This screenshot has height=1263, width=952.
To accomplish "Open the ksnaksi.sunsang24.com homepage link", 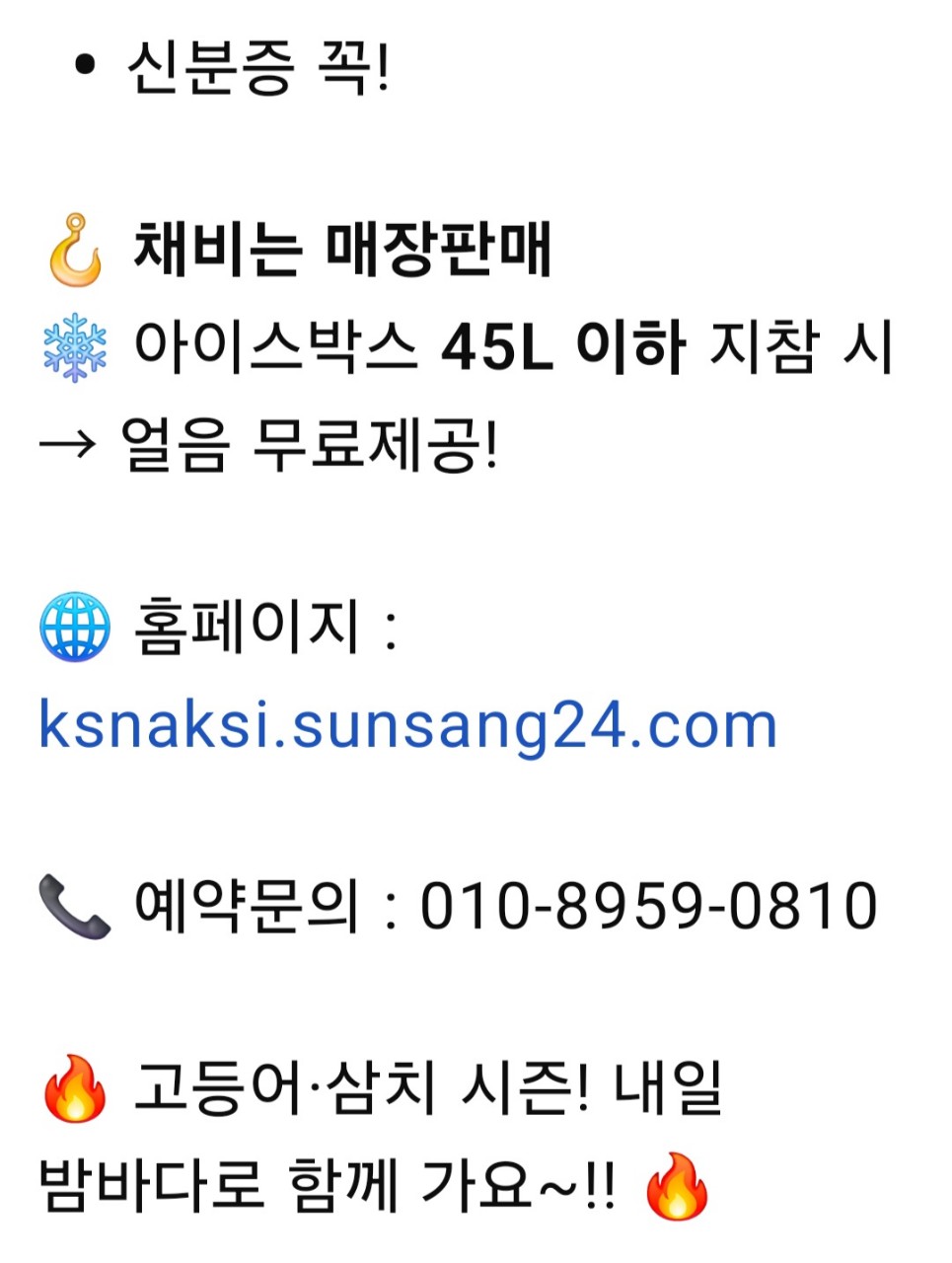I will point(407,726).
